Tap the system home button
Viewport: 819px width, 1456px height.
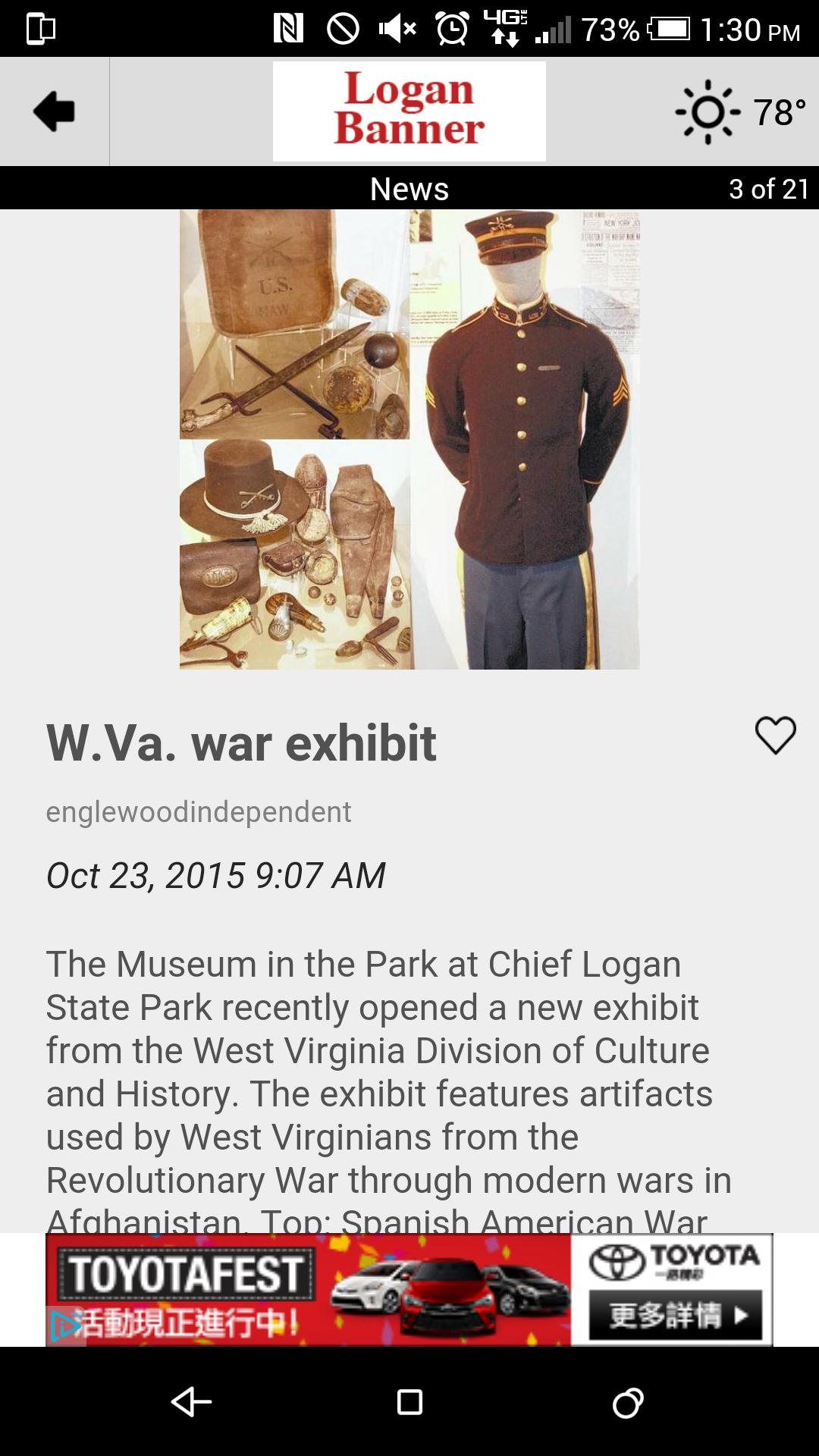(409, 1402)
